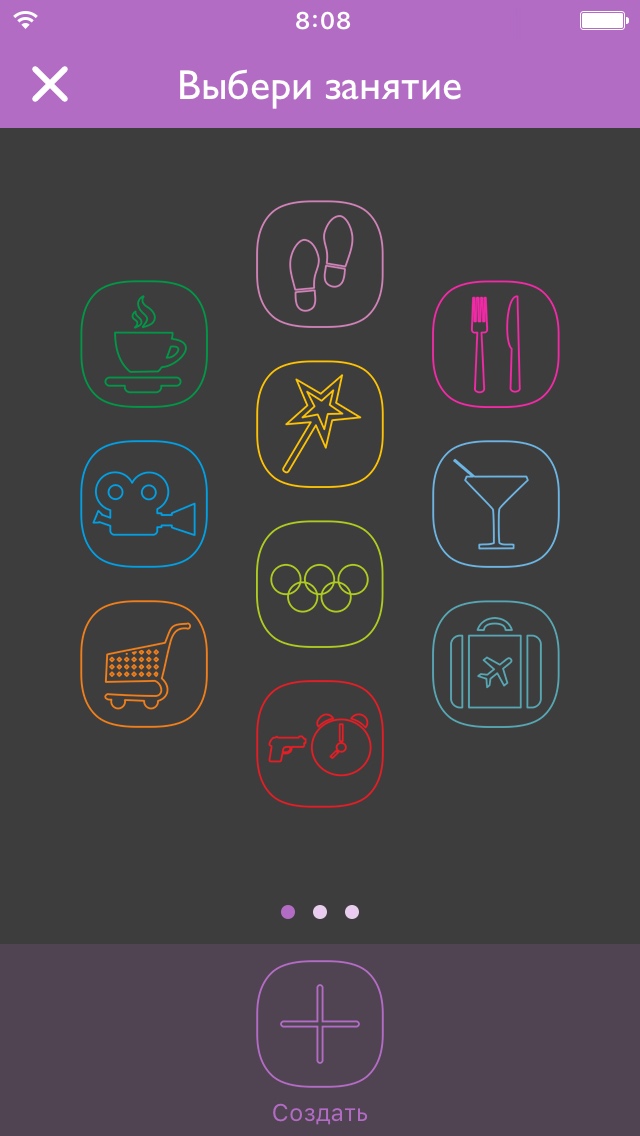This screenshot has width=640, height=1136.
Task: Select the footprints walking activity
Action: pos(320,264)
